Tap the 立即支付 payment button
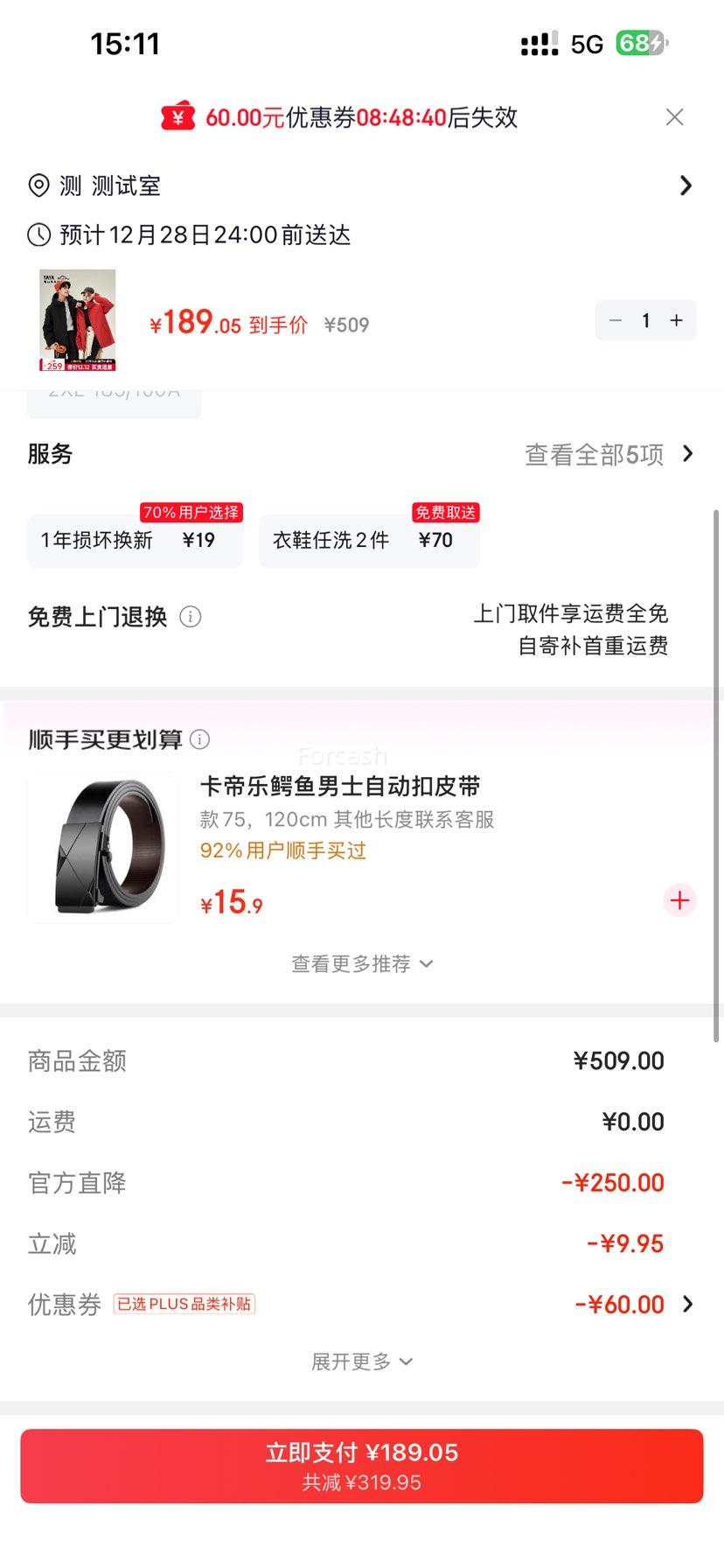This screenshot has height=1568, width=724. pyautogui.click(x=362, y=1464)
